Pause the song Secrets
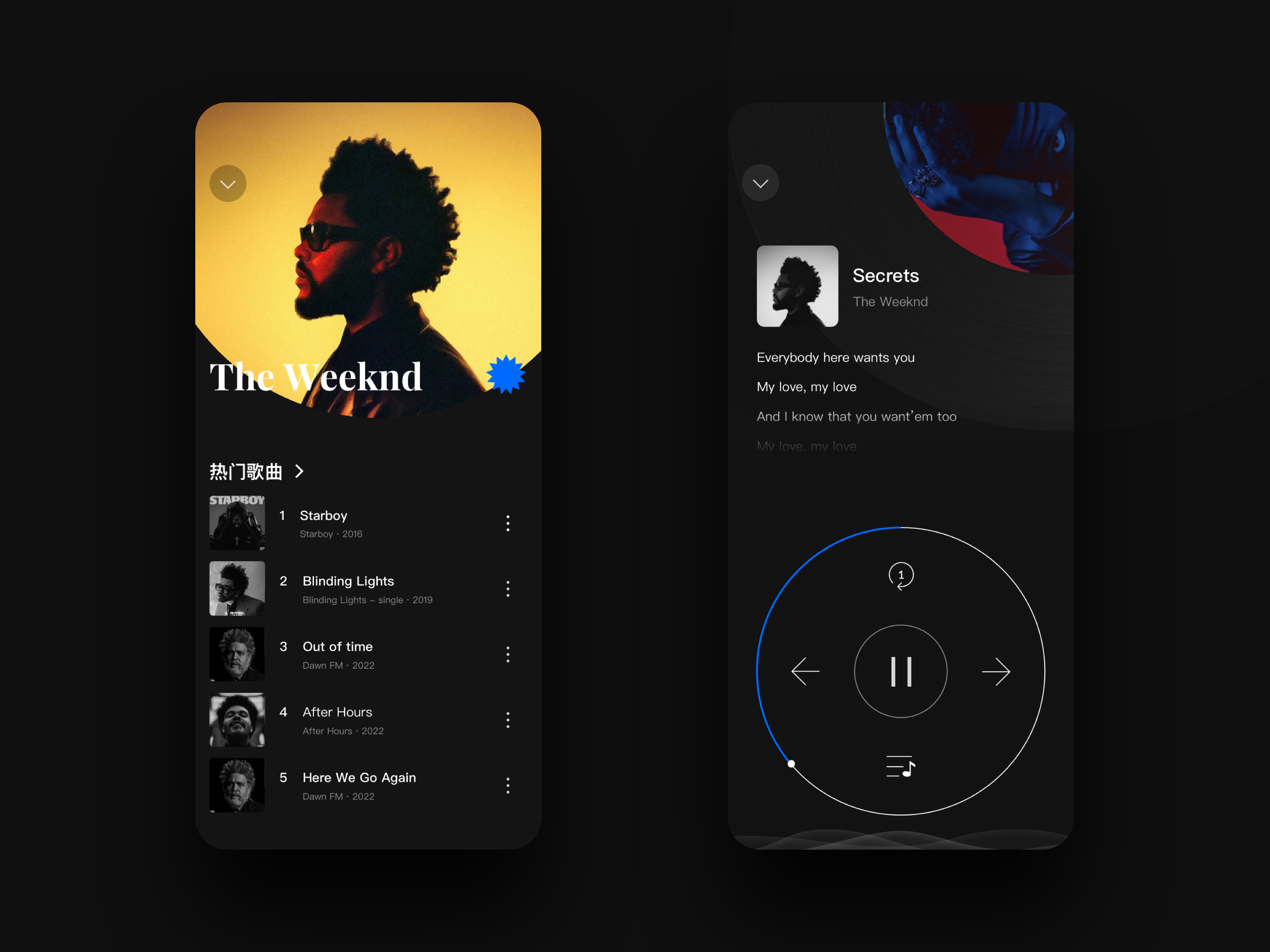Image resolution: width=1270 pixels, height=952 pixels. 901,672
